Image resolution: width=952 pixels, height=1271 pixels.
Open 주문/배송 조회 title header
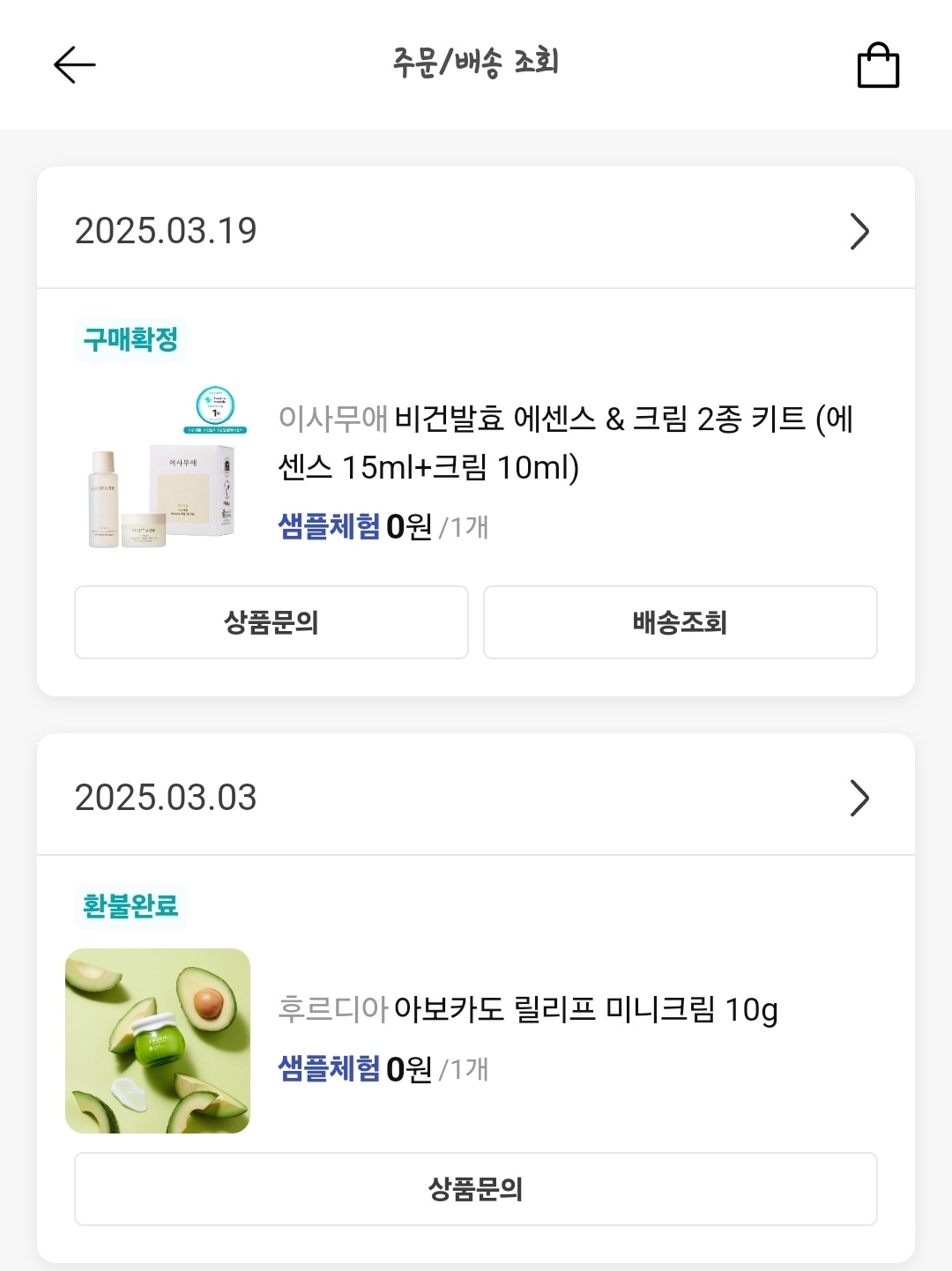pos(475,63)
